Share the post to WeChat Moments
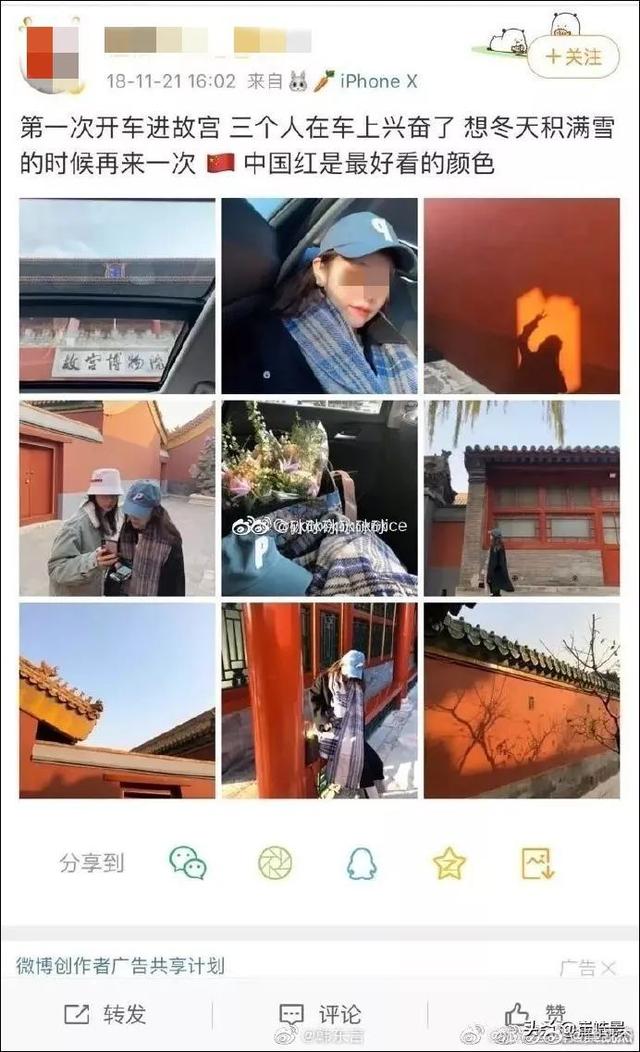The height and width of the screenshot is (1052, 640). point(275,862)
